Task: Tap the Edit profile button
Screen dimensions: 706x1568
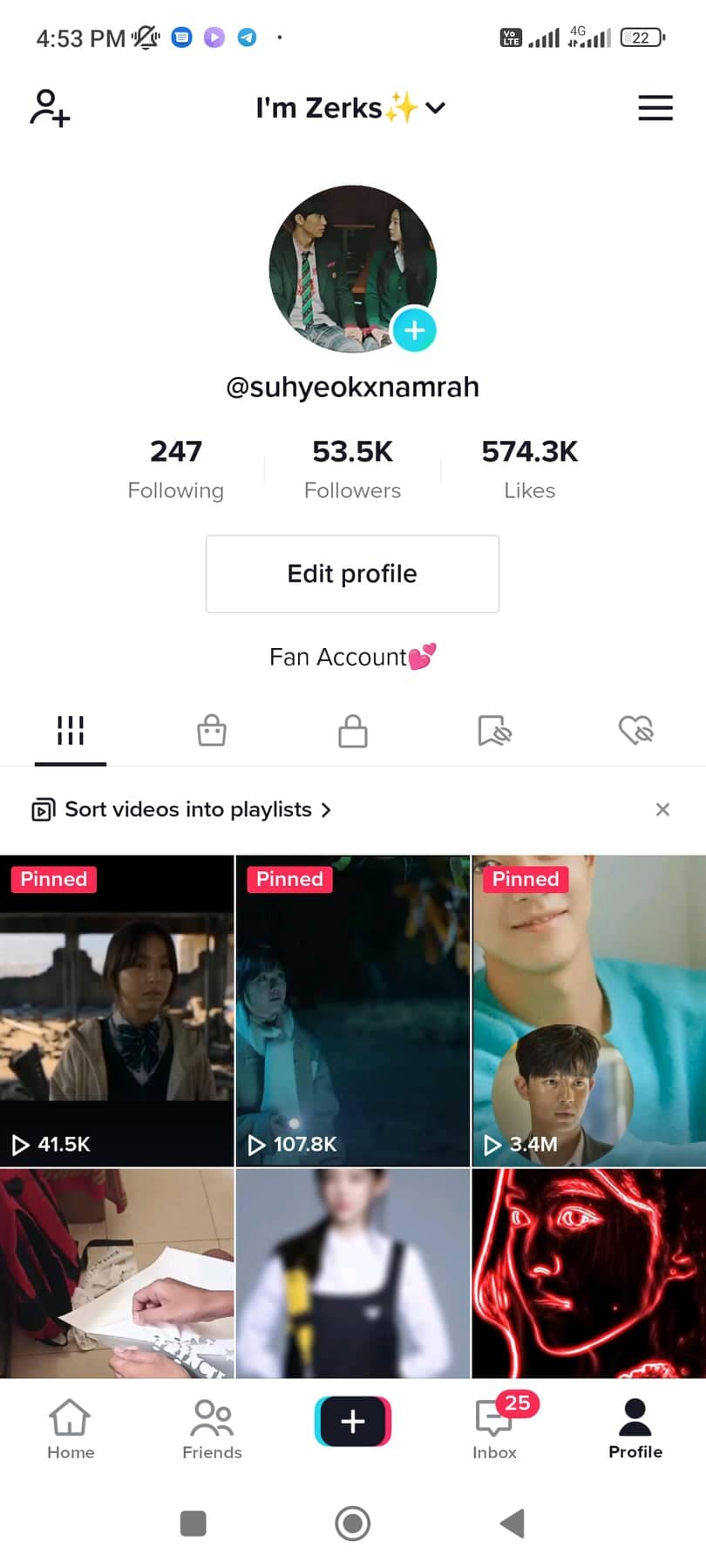Action: (x=352, y=574)
